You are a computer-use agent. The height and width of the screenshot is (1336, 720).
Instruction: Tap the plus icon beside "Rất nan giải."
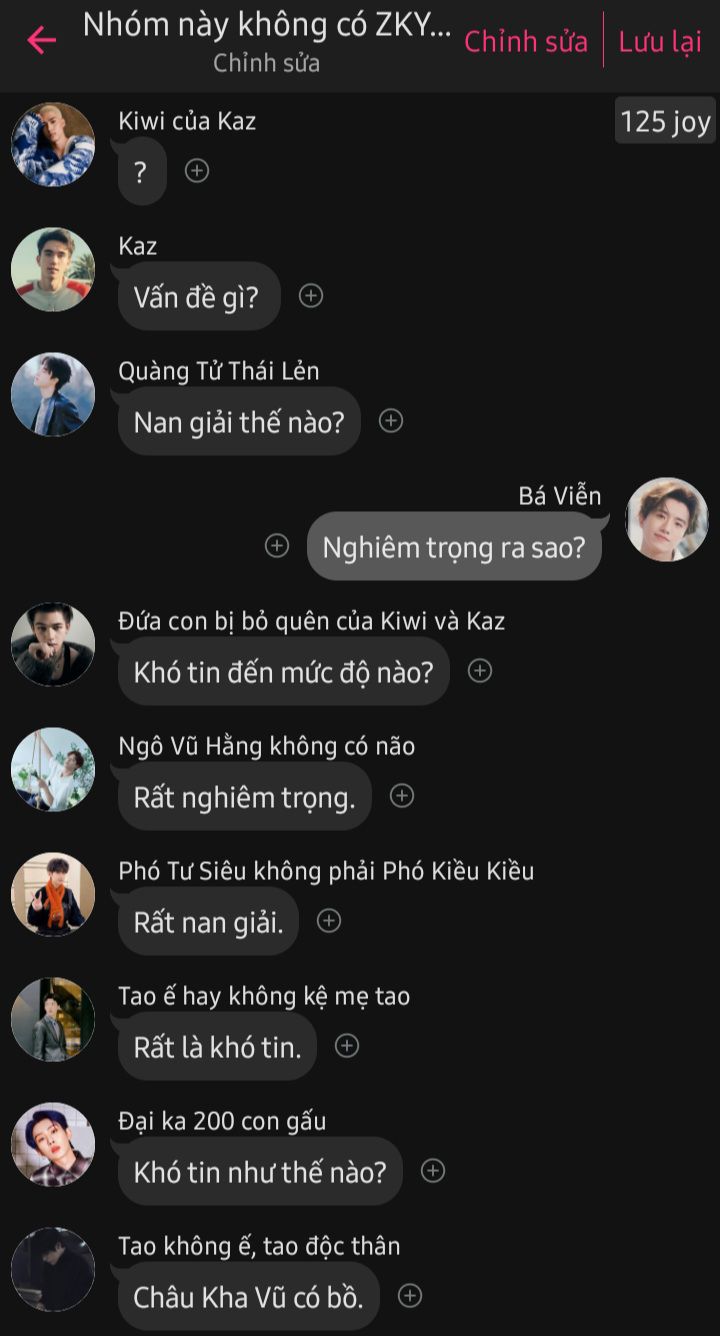329,921
